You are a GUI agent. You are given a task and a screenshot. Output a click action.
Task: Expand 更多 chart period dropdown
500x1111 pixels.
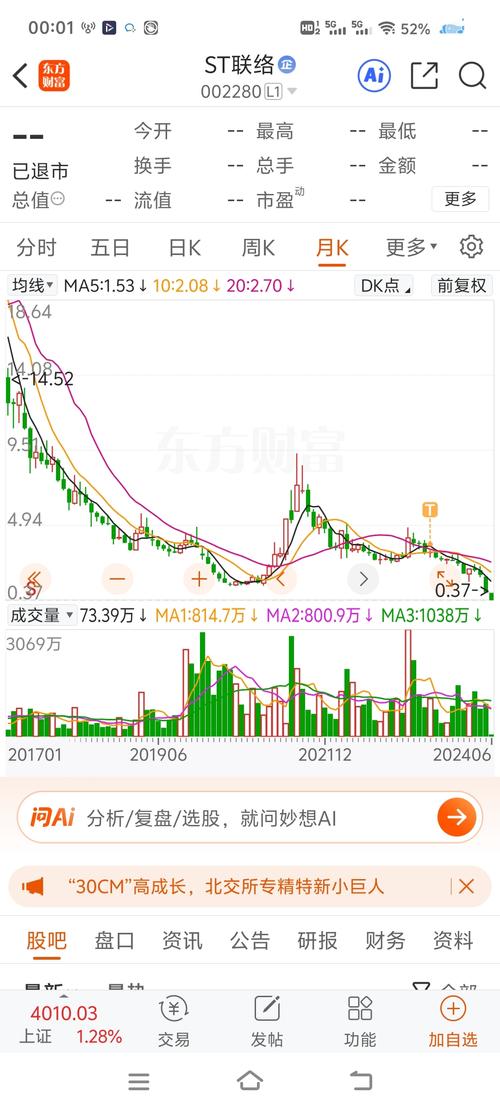[411, 248]
